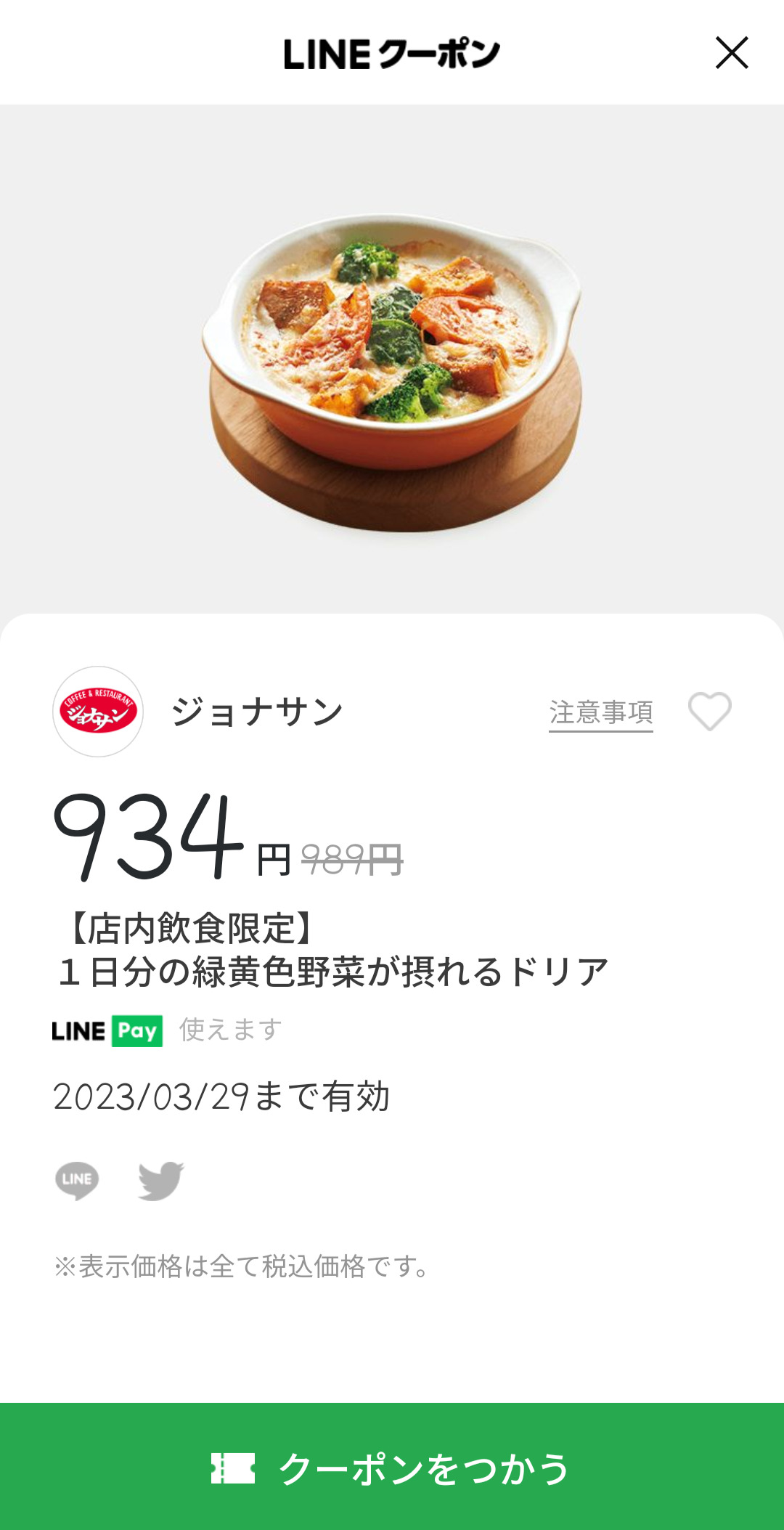Share the coupon via LINE
The height and width of the screenshot is (1530, 784).
77,1180
